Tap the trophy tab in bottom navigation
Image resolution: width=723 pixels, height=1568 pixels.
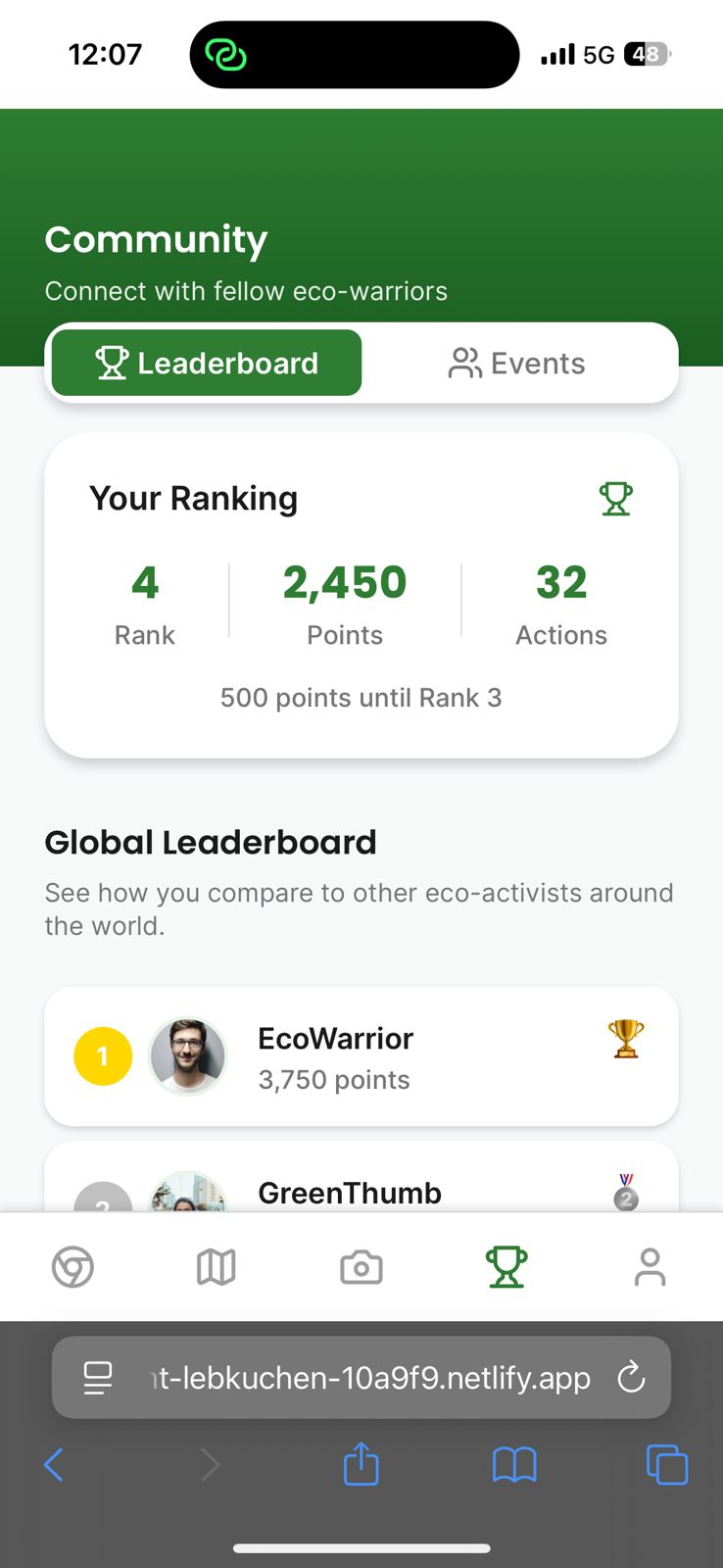506,1267
